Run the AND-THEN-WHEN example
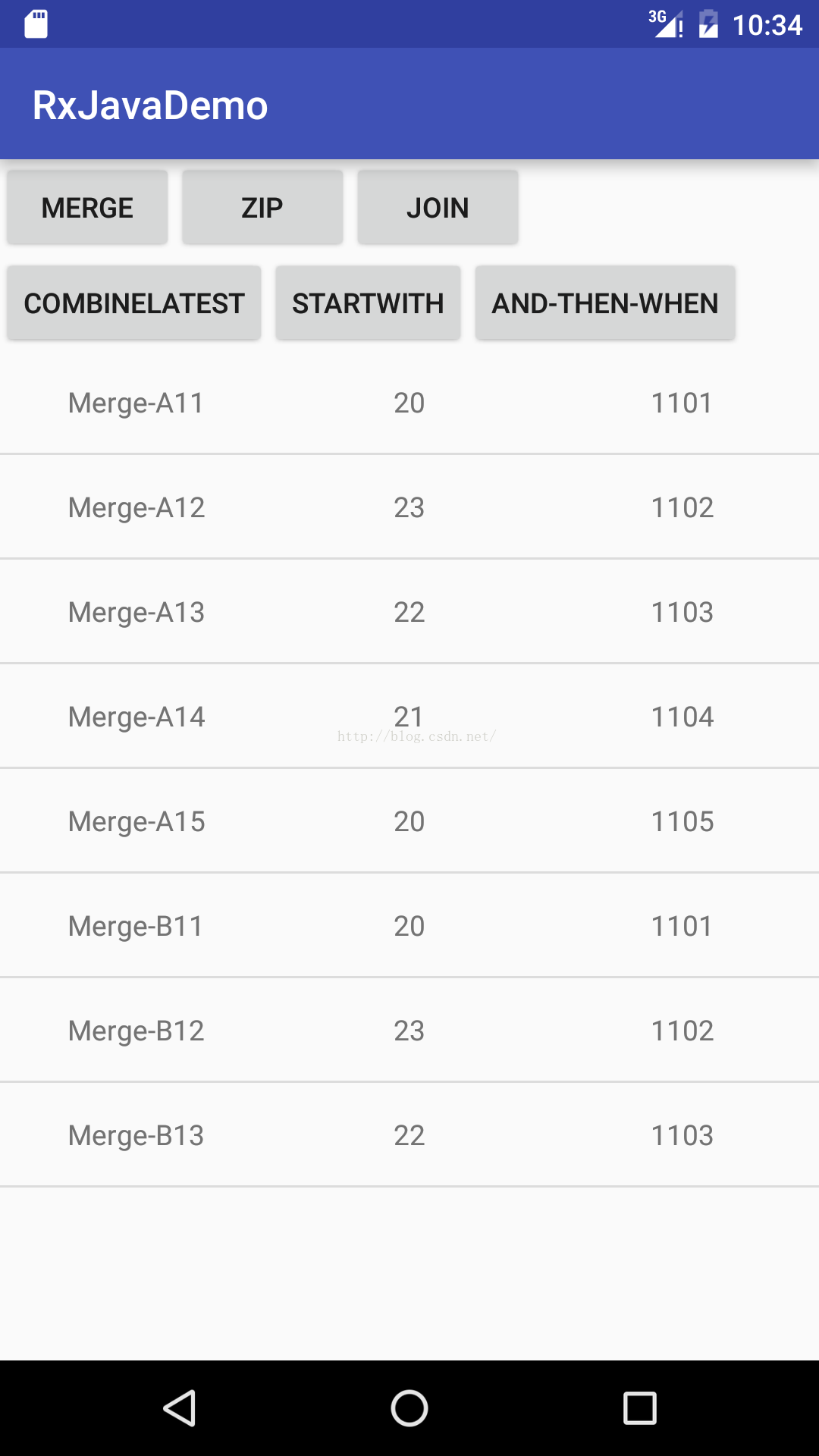 [x=605, y=303]
